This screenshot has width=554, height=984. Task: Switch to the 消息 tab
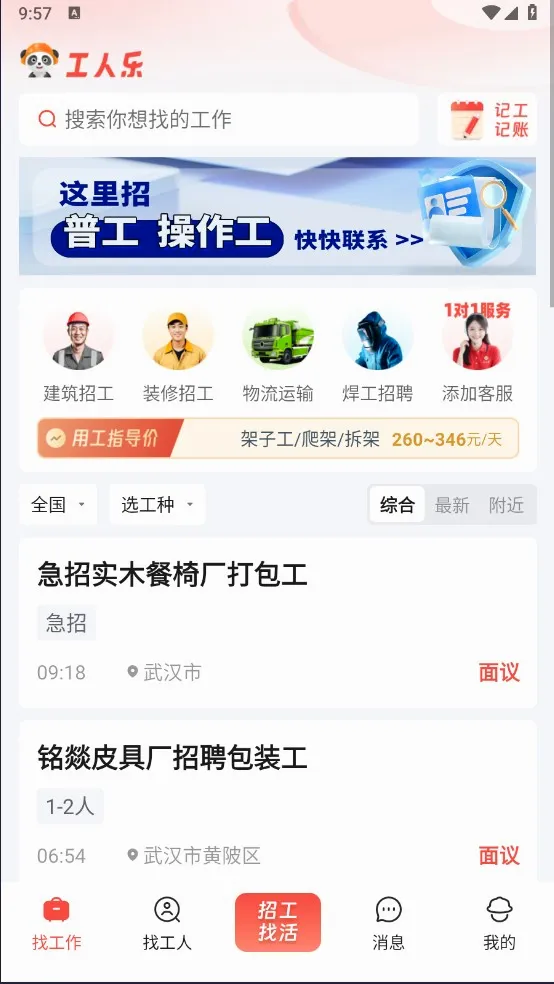point(388,923)
